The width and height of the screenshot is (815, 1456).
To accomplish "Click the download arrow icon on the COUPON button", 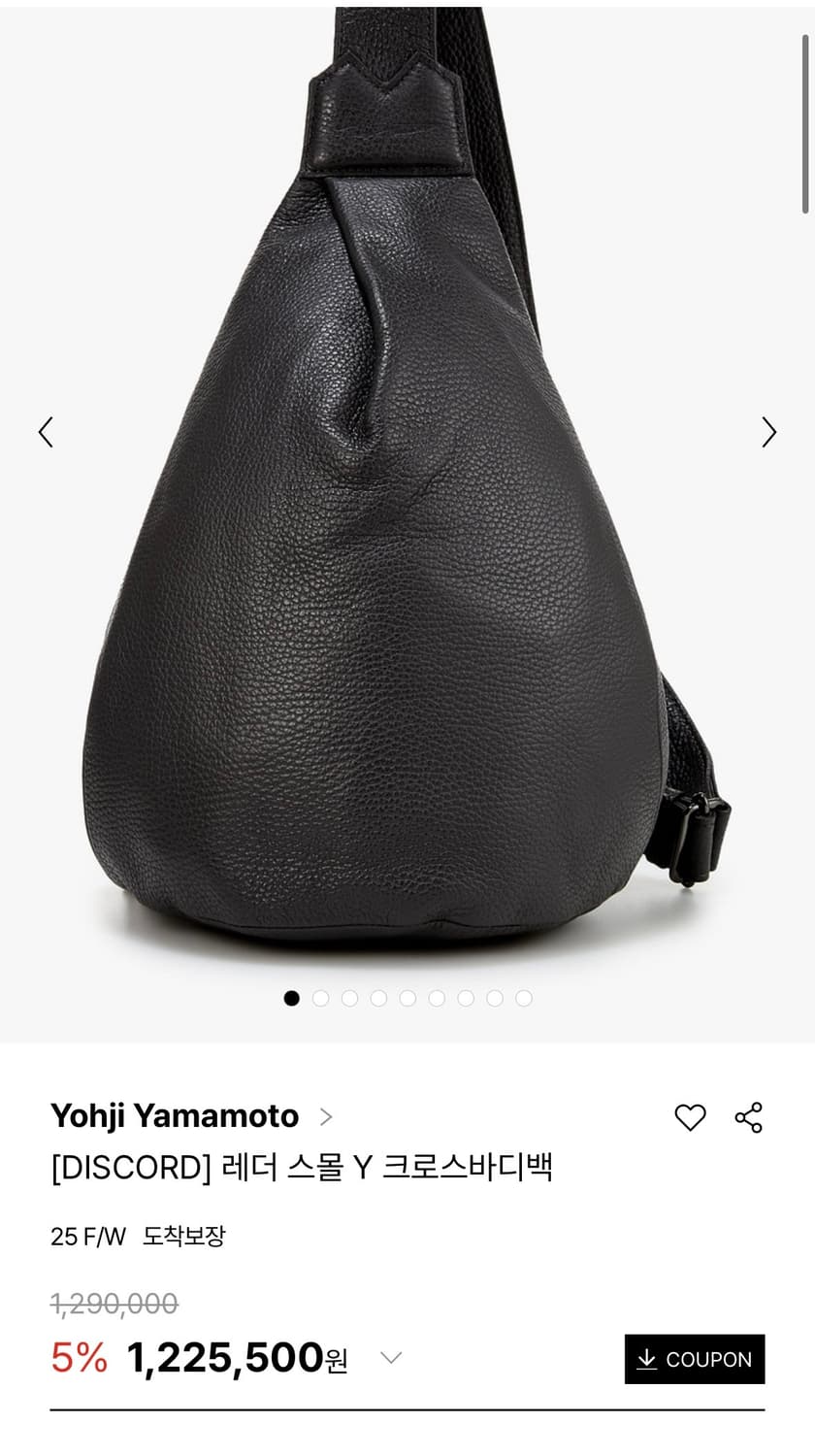I will pyautogui.click(x=647, y=1359).
